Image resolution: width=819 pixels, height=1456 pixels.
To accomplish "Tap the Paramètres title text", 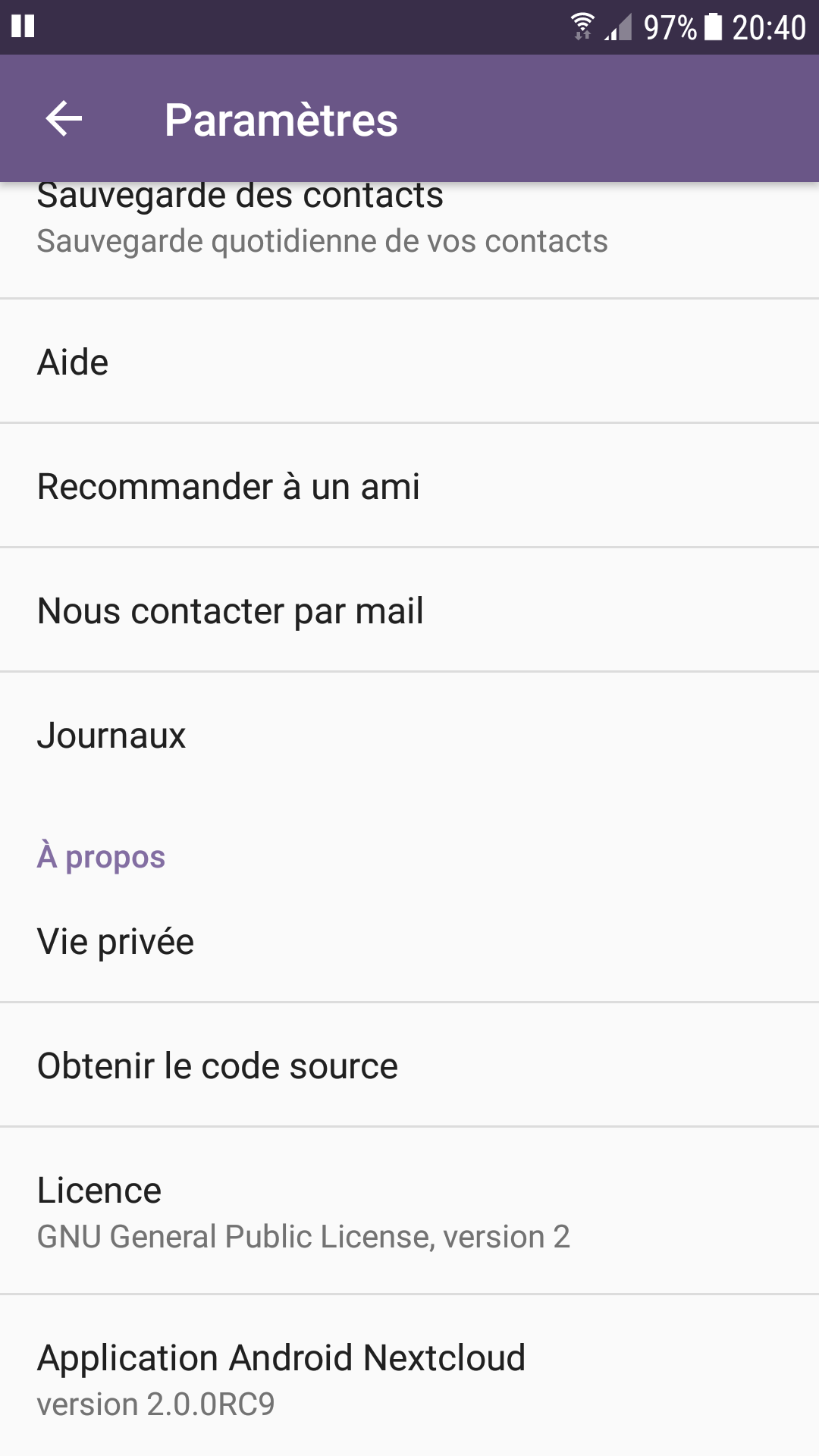I will click(x=281, y=118).
